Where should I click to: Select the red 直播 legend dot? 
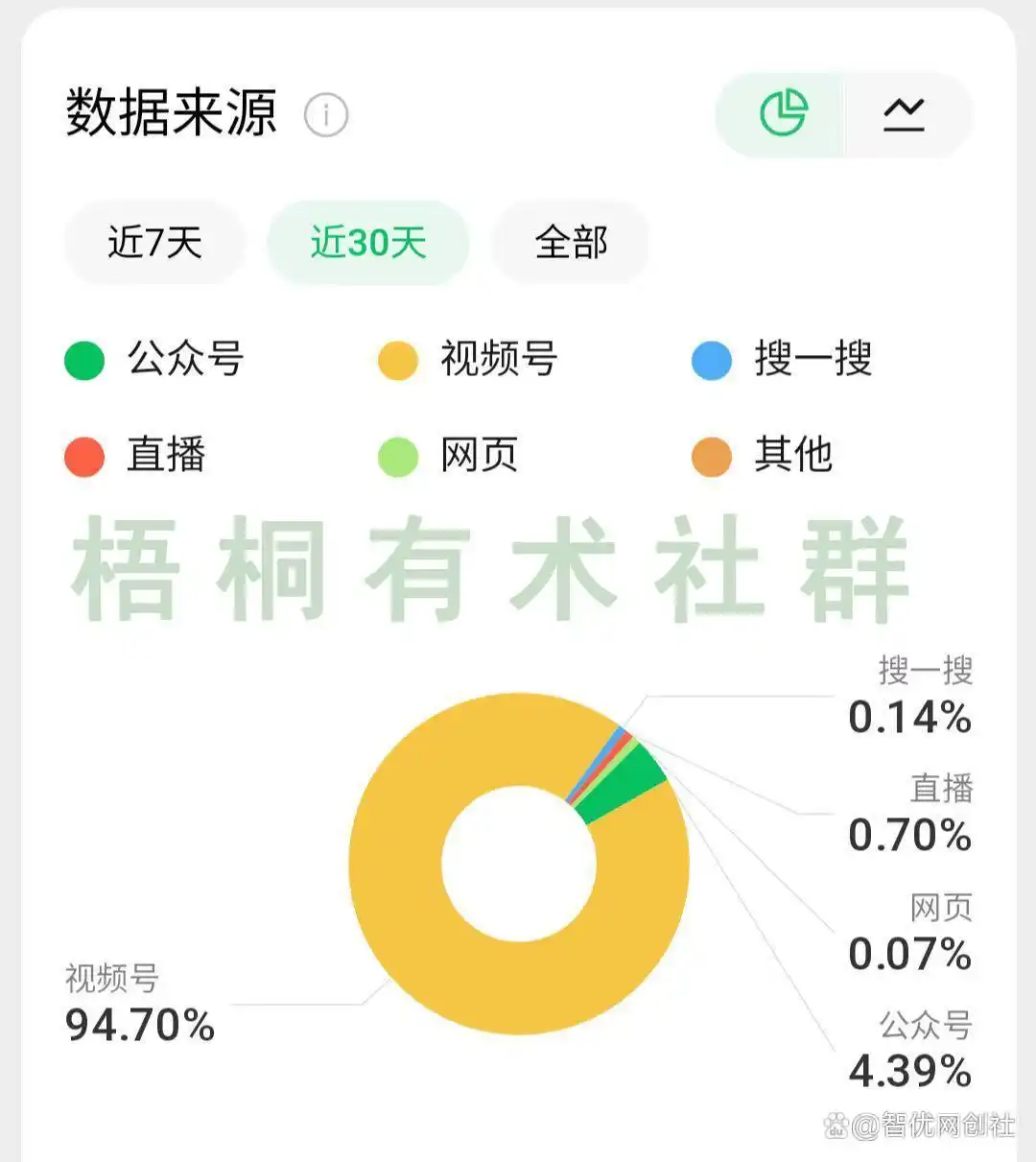(x=84, y=457)
